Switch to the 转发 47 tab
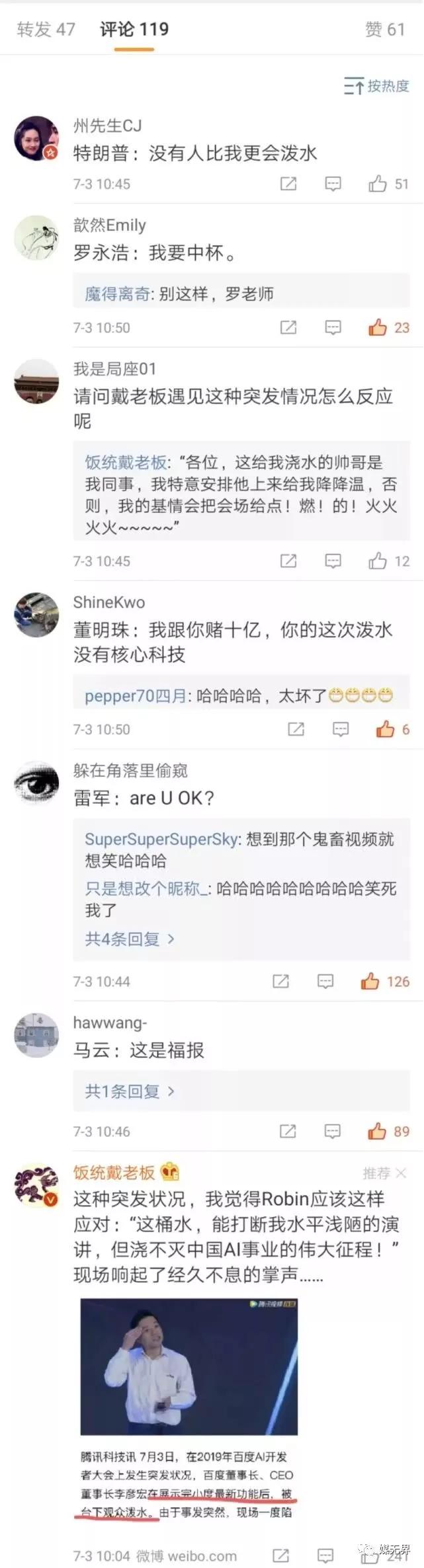 46,30
